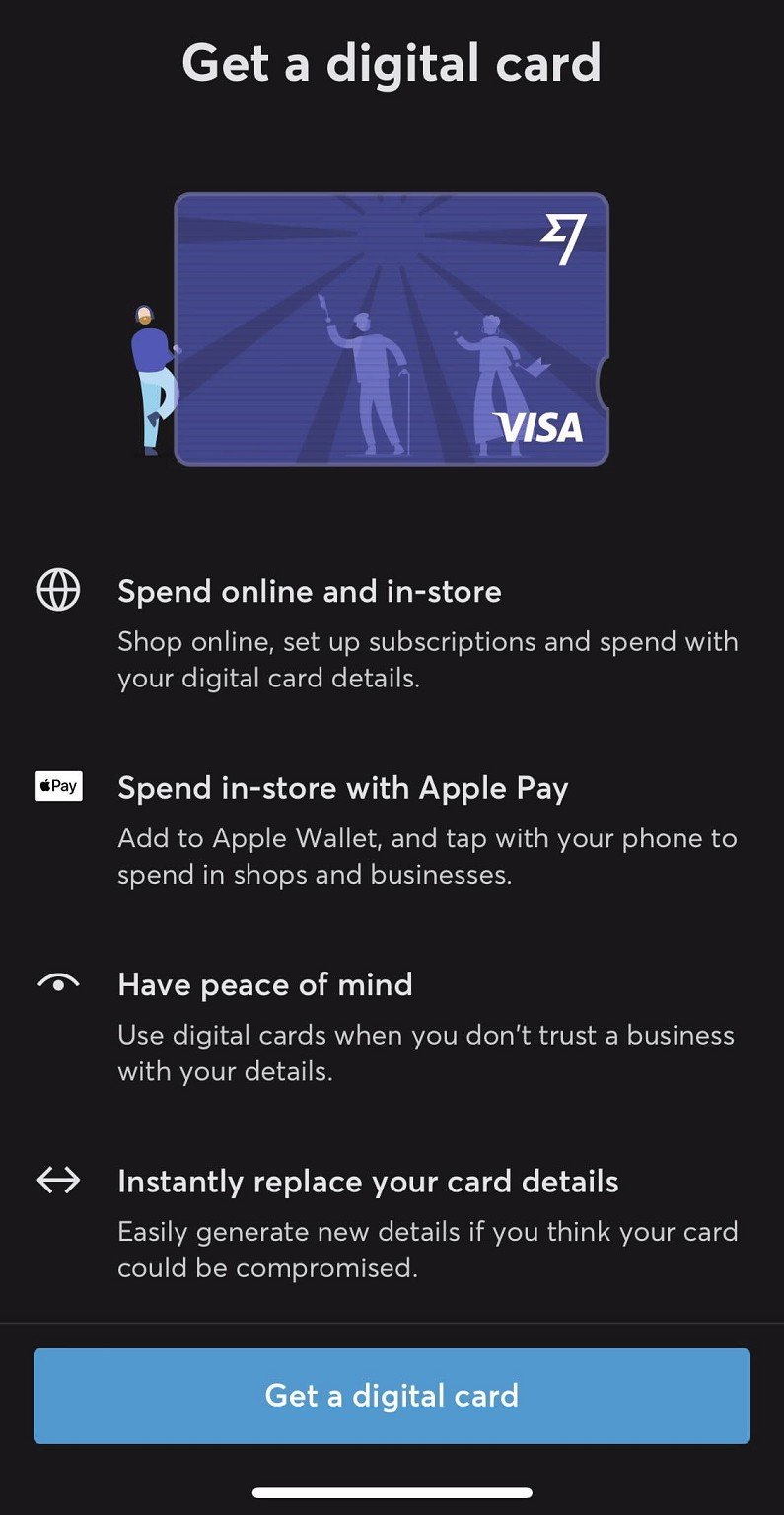
Task: Tap the Get a digital card button
Action: pos(392,1396)
